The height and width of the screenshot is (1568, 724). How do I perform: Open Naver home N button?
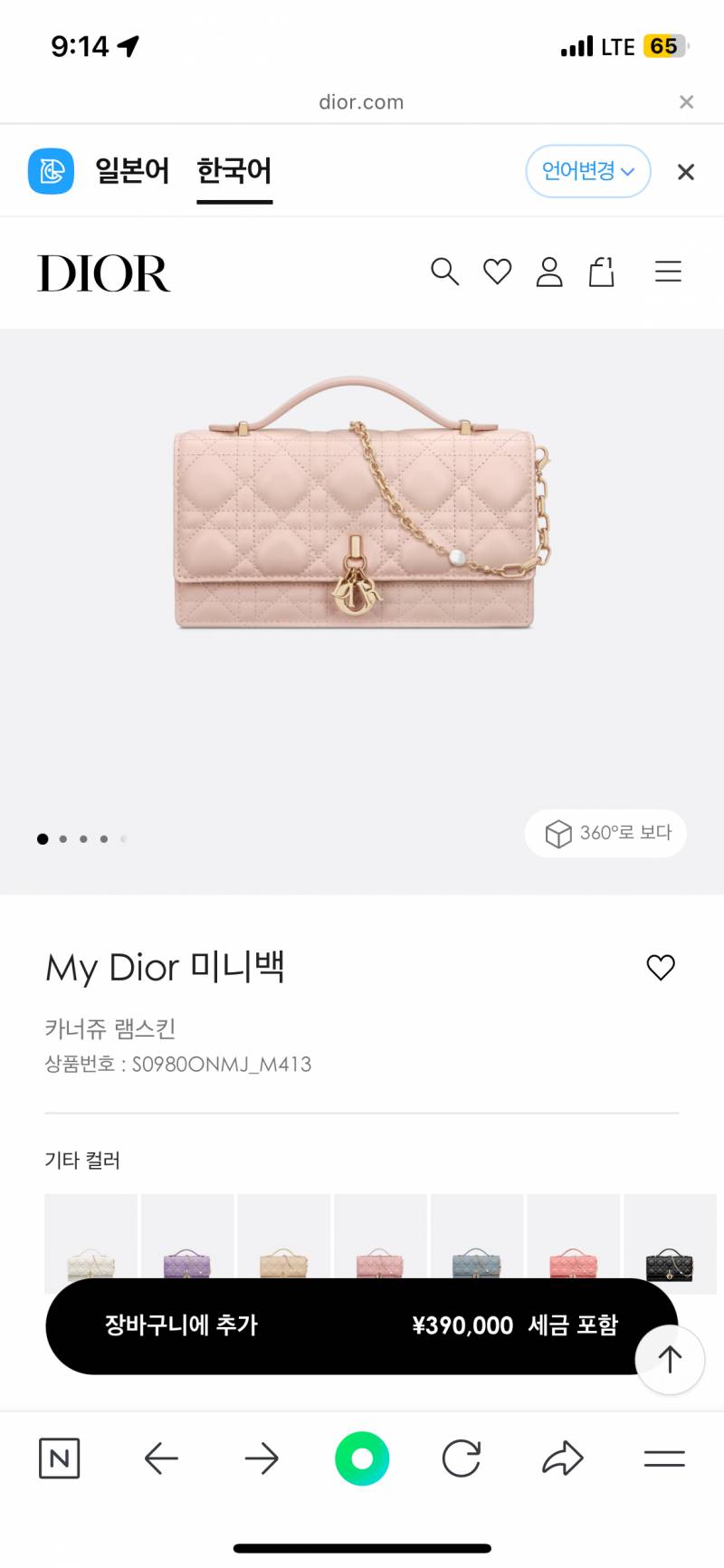click(x=60, y=1458)
